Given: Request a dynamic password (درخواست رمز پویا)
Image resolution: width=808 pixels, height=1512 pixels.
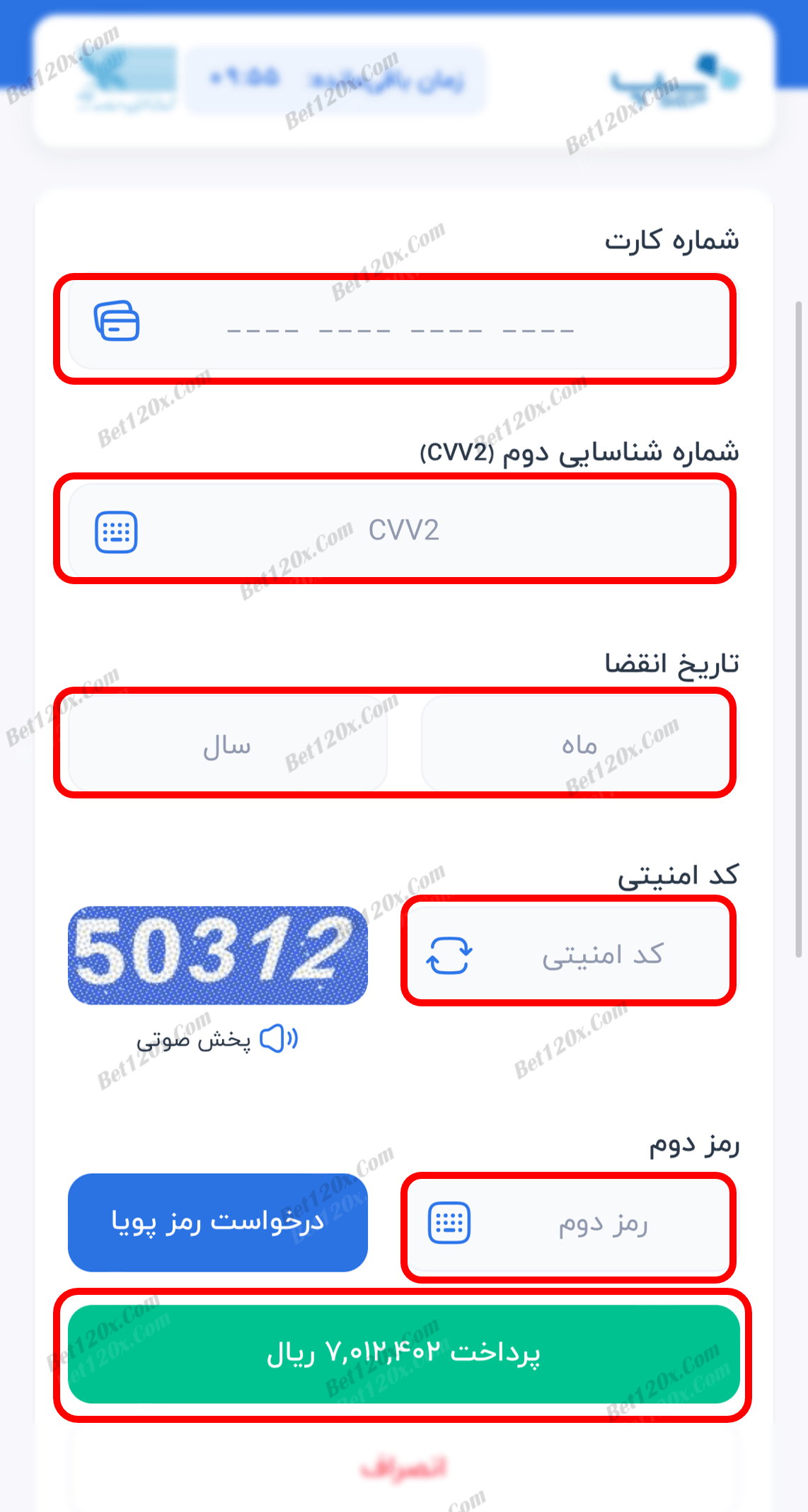Looking at the screenshot, I should pyautogui.click(x=217, y=1223).
